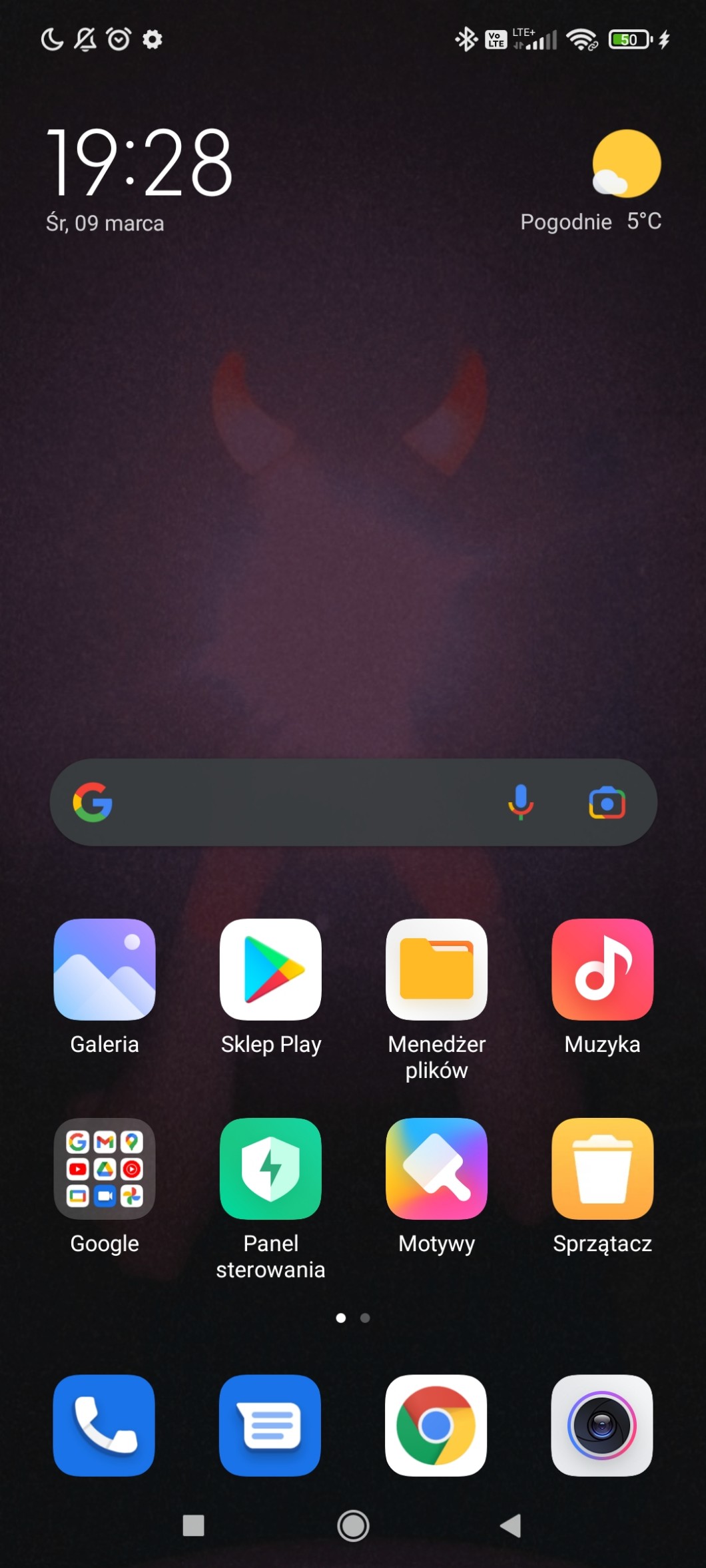Tap the Google search bar
The height and width of the screenshot is (1568, 706).
300,802
